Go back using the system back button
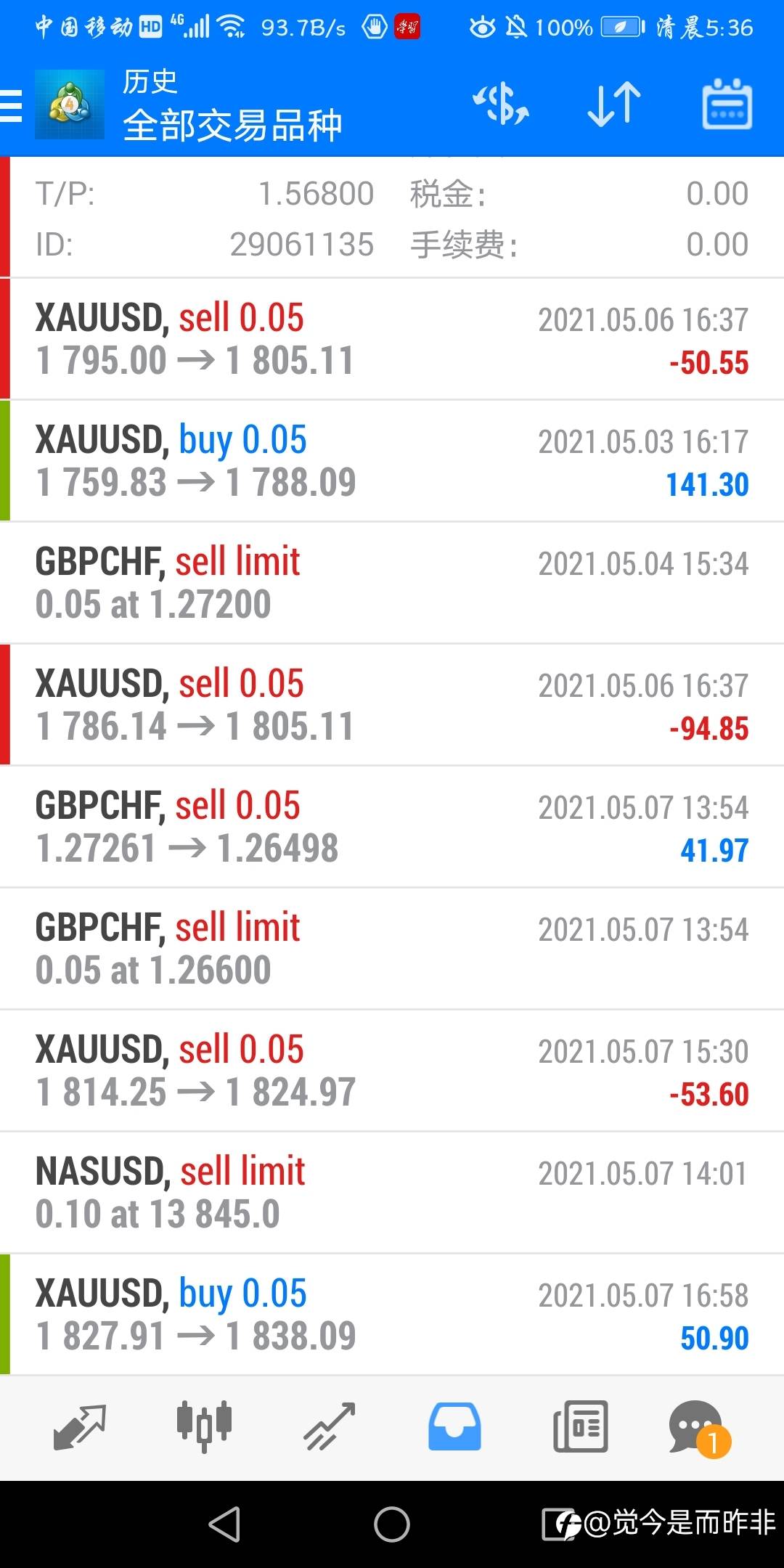Screen dimensions: 784x1568 pos(224,1524)
